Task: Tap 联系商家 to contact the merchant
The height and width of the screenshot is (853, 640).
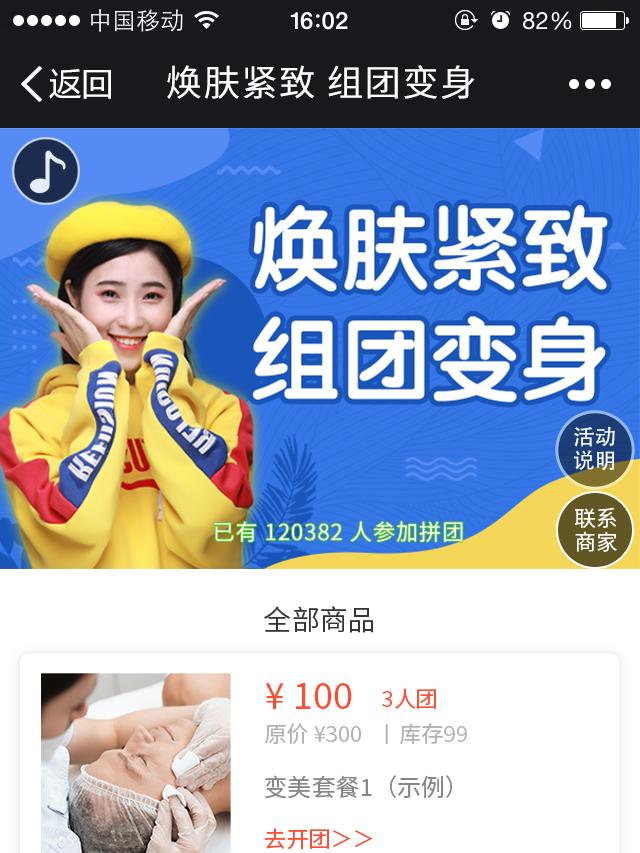Action: (595, 531)
